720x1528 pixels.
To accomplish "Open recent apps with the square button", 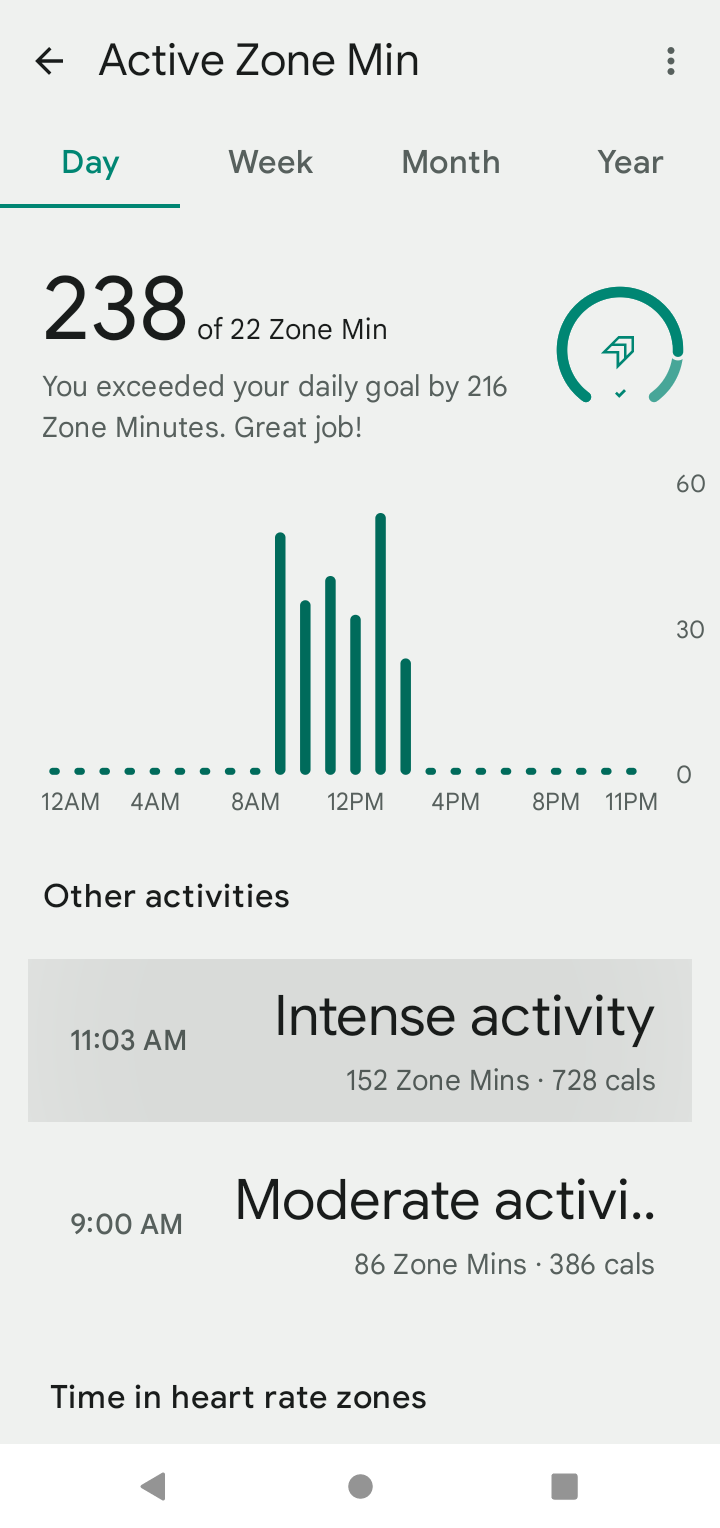I will coord(565,1487).
